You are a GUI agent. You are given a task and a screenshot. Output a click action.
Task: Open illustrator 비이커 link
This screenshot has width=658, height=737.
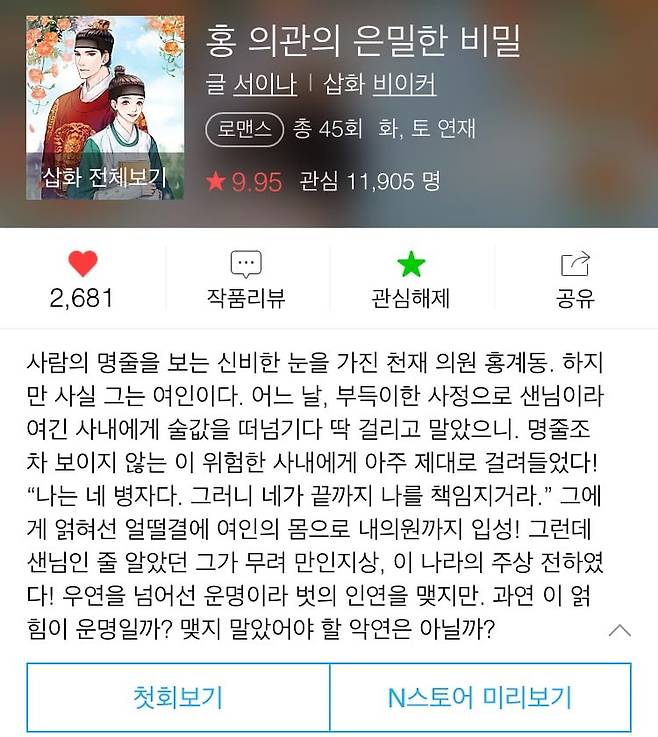(x=404, y=85)
